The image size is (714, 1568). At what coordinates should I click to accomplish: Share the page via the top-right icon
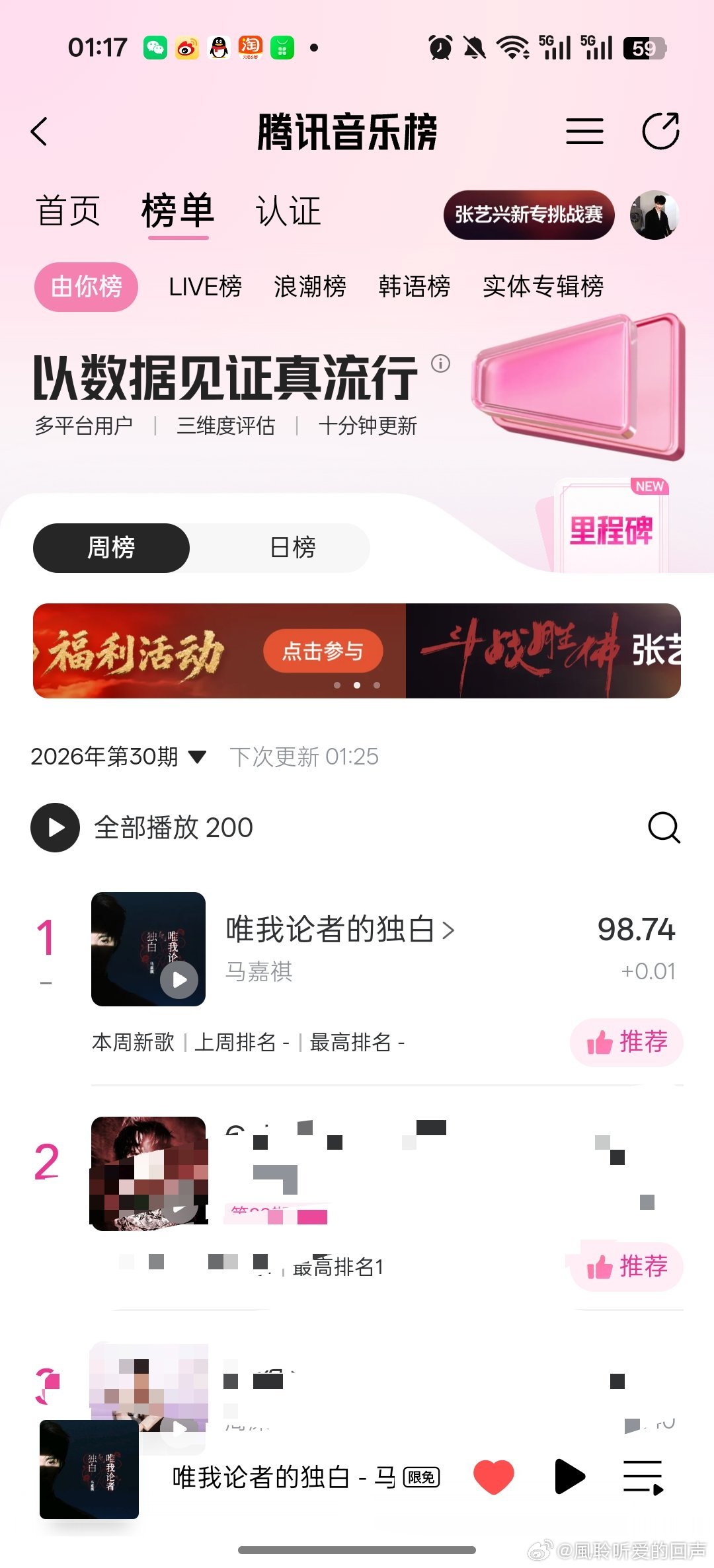pos(661,131)
